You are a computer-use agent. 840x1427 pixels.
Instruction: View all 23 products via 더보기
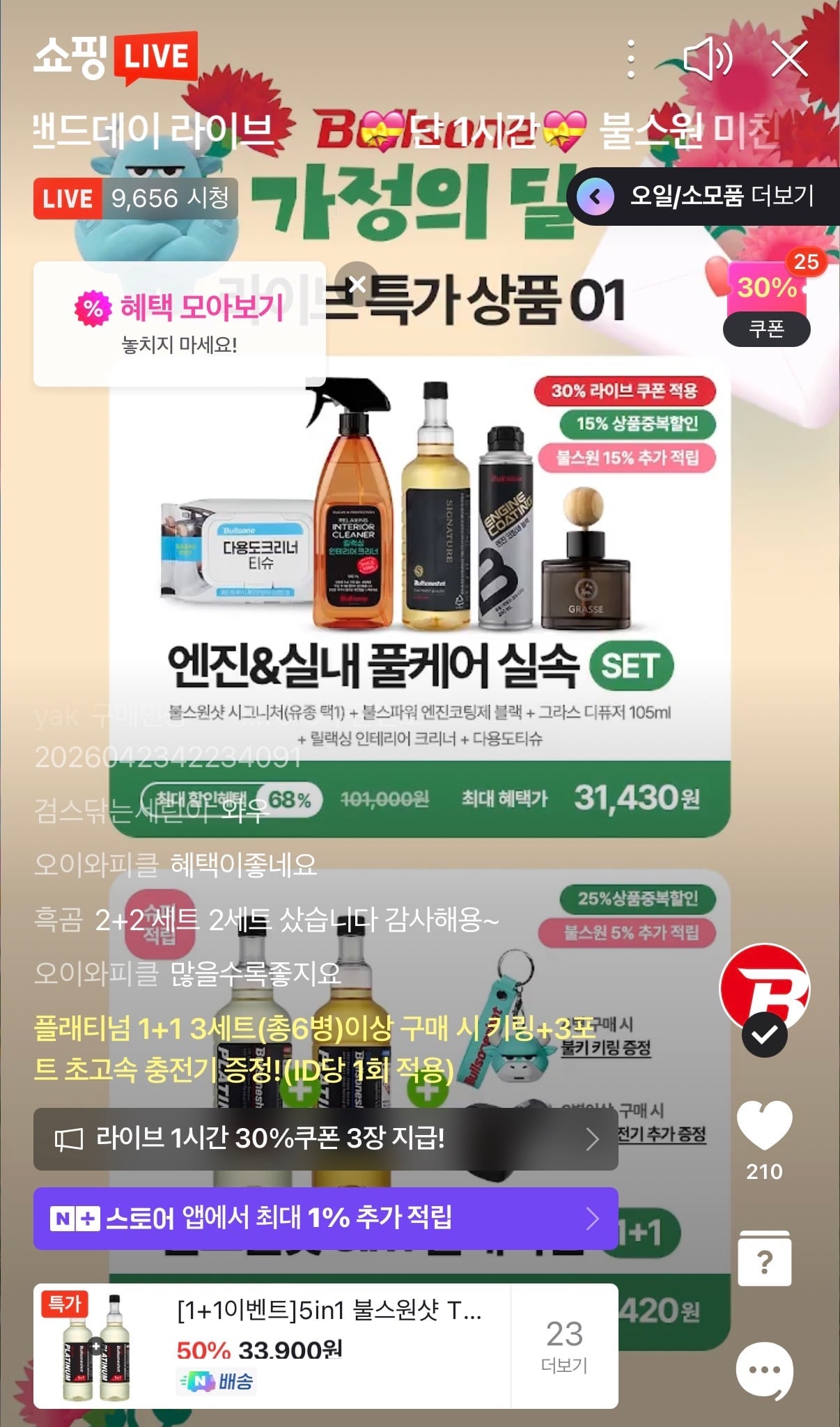(564, 1346)
